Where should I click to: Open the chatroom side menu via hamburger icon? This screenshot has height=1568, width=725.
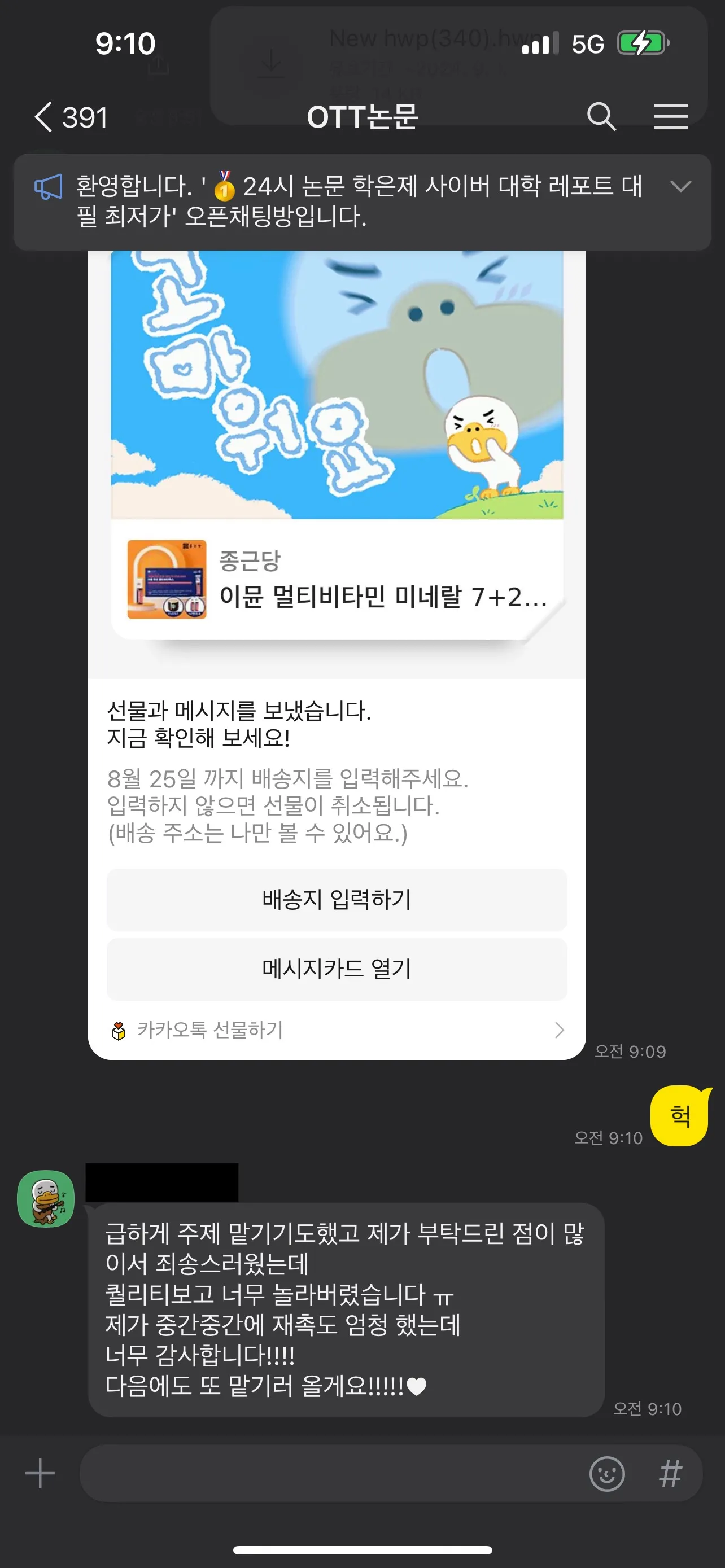coord(670,117)
